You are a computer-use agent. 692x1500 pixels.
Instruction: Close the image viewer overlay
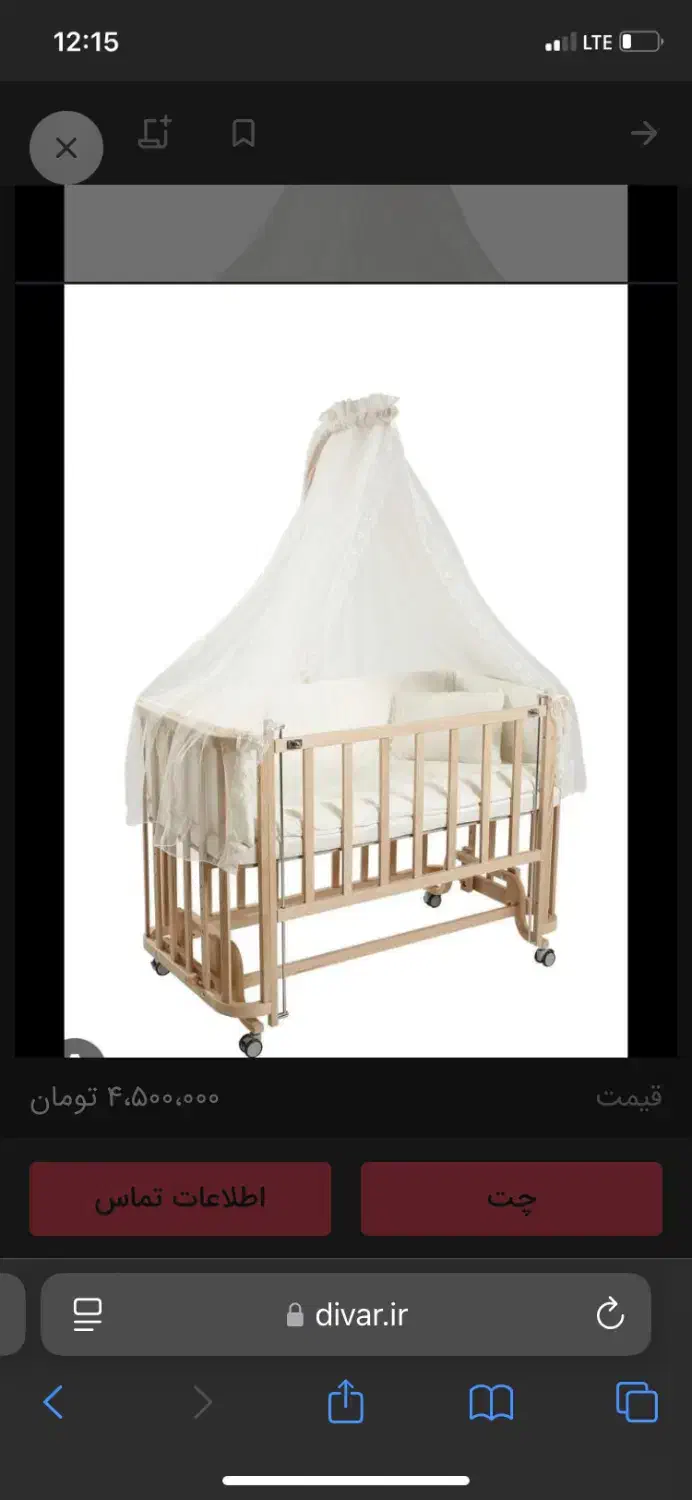[x=66, y=148]
